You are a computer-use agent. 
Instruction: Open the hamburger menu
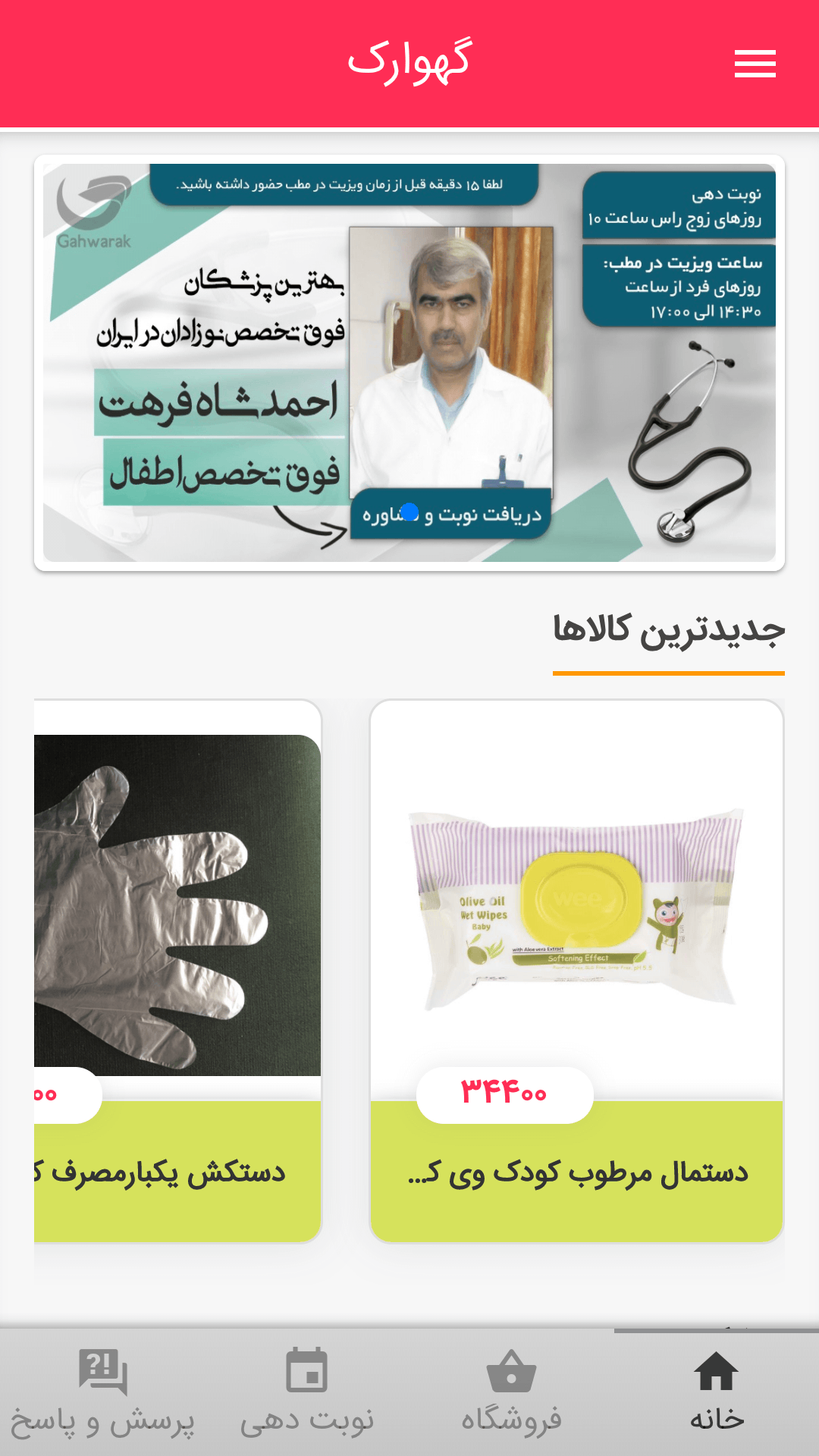pyautogui.click(x=755, y=64)
